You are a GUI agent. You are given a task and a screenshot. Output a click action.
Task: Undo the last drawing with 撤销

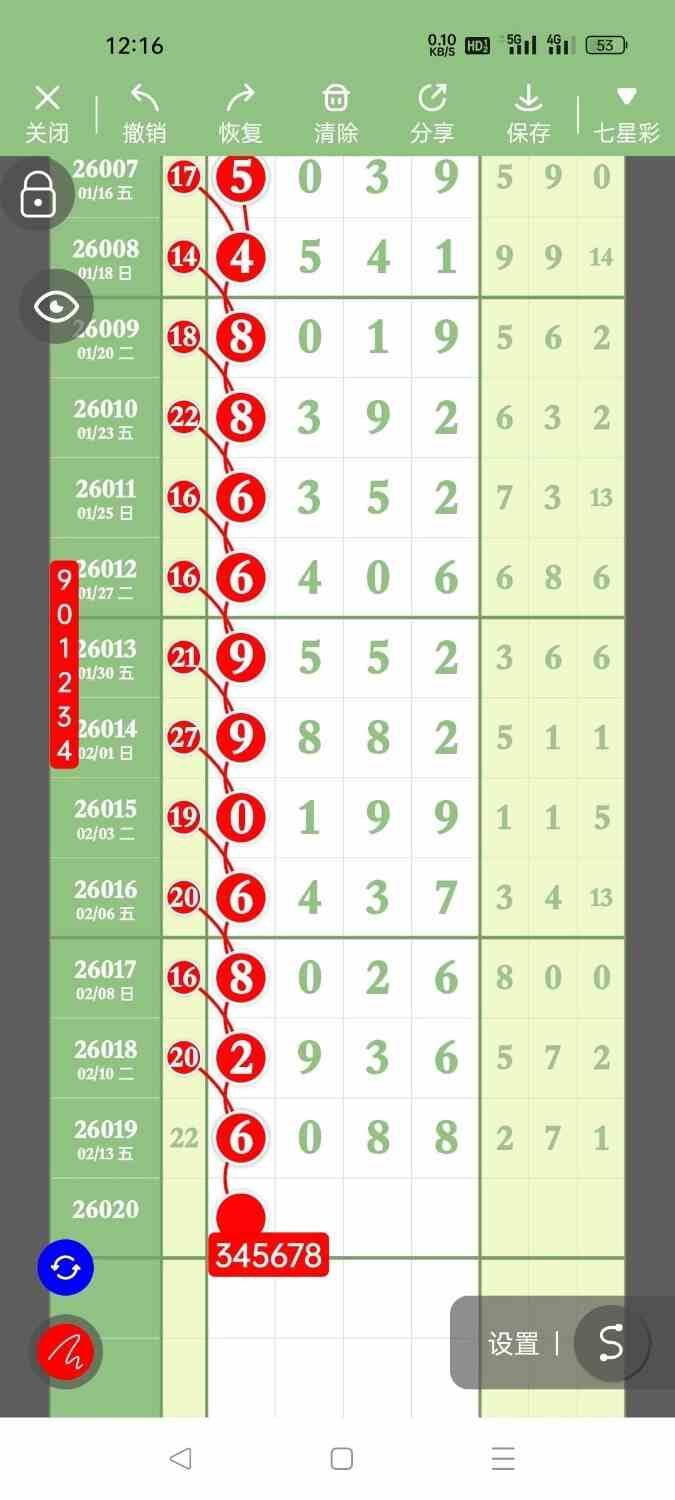144,112
